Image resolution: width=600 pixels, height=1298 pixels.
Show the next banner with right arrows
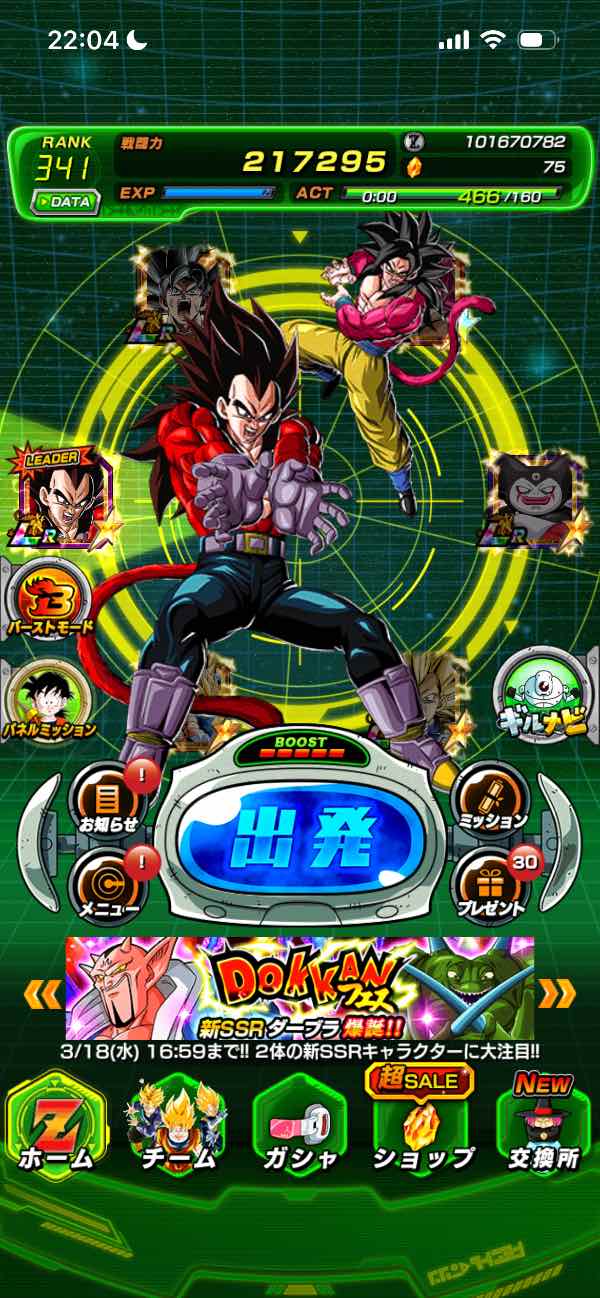point(556,993)
